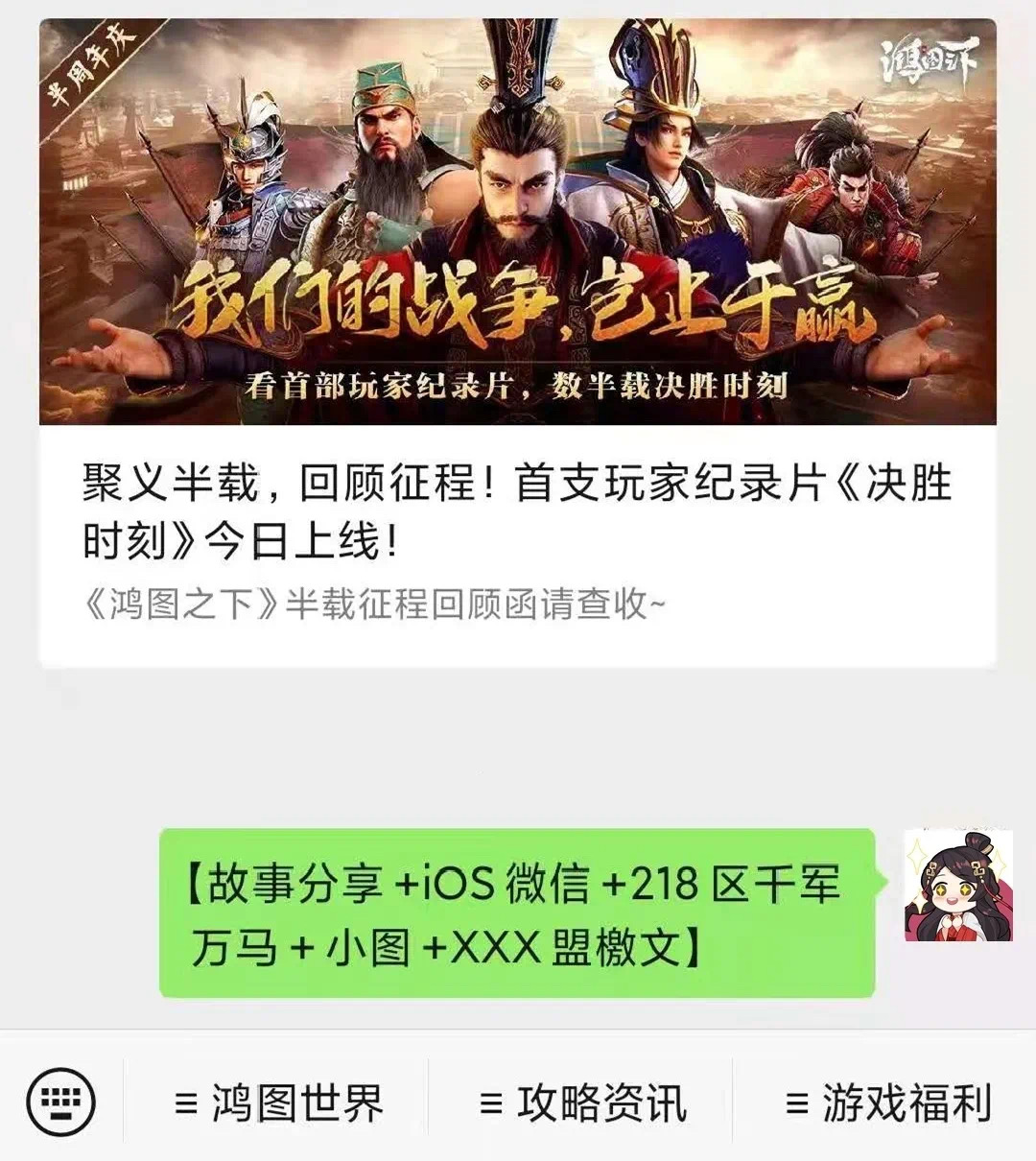Open the 游戏福利 menu
1036x1161 pixels.
(888, 1103)
